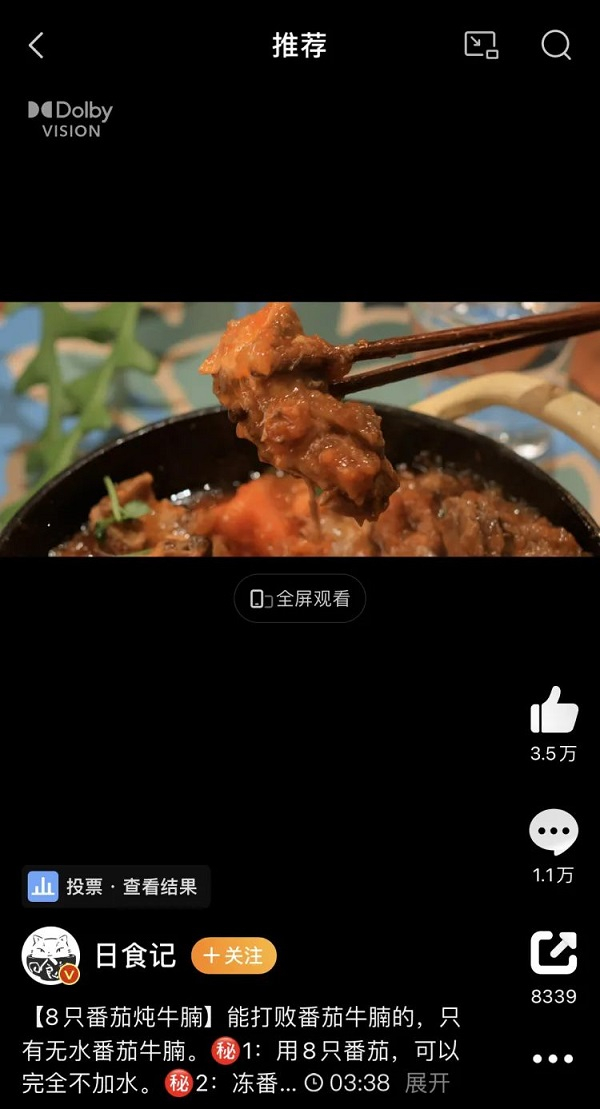600x1109 pixels.
Task: Follow 日食记 with the 关注 button
Action: tap(234, 956)
